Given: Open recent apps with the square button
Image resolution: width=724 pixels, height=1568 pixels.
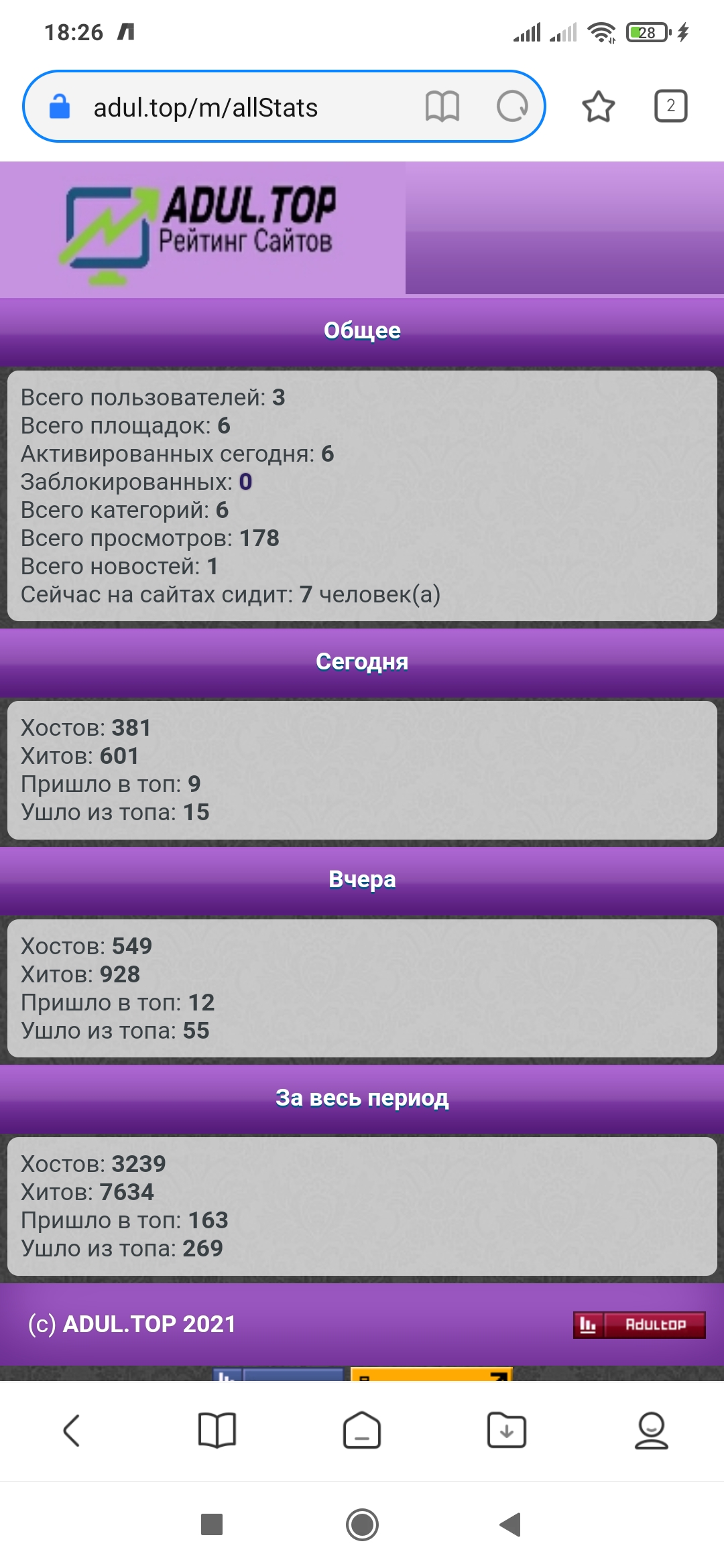Looking at the screenshot, I should coord(212,1524).
